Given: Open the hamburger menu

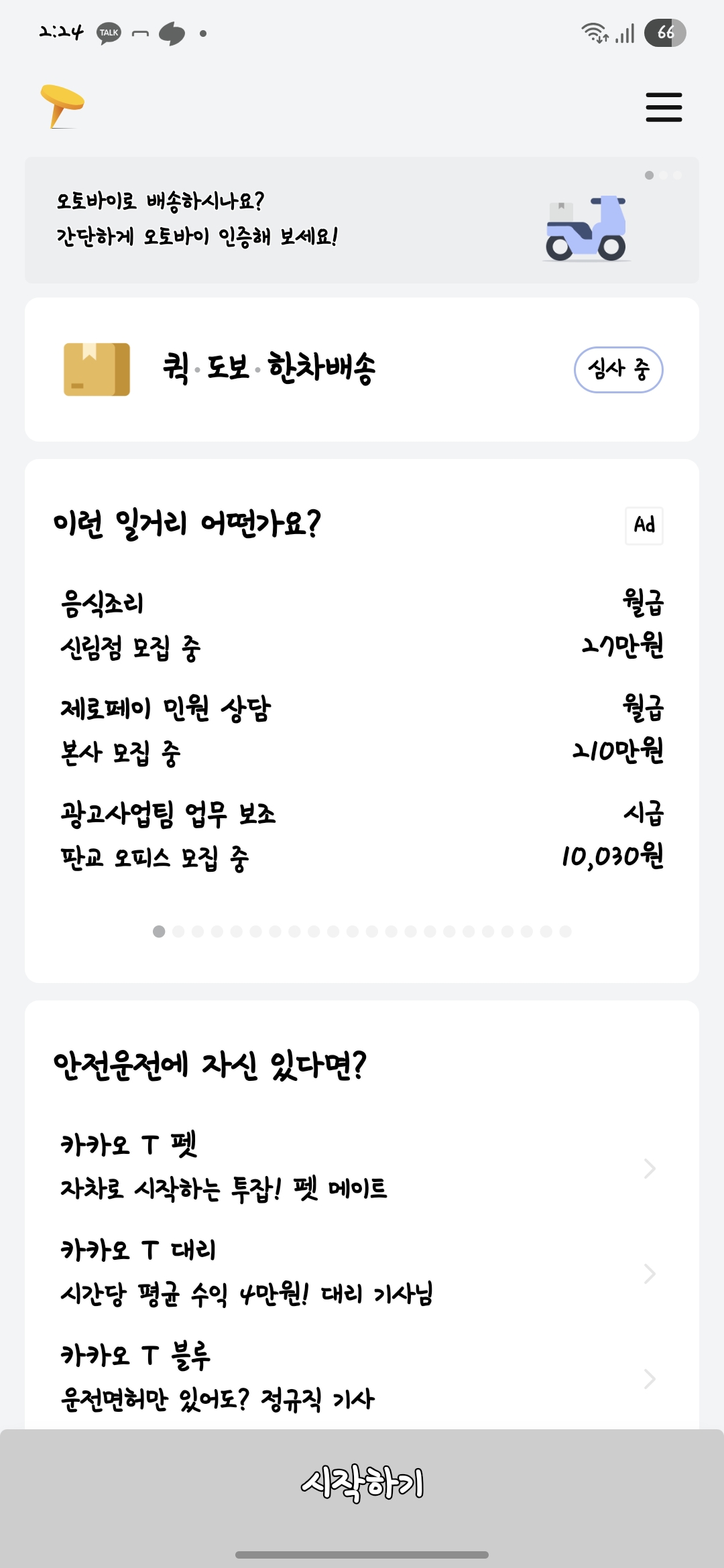Looking at the screenshot, I should point(664,107).
